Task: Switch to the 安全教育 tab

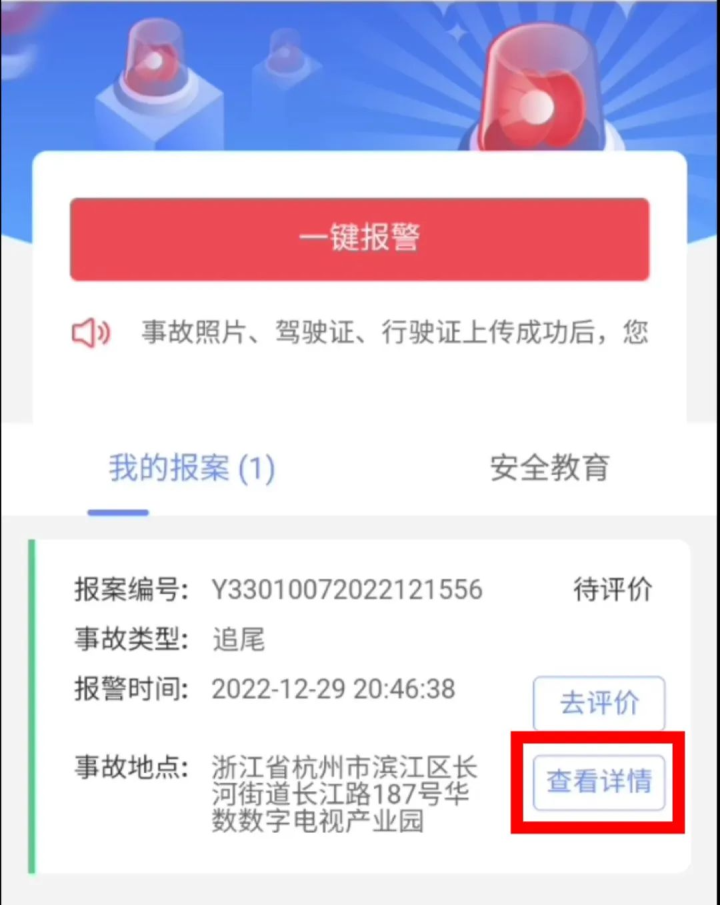Action: point(549,467)
